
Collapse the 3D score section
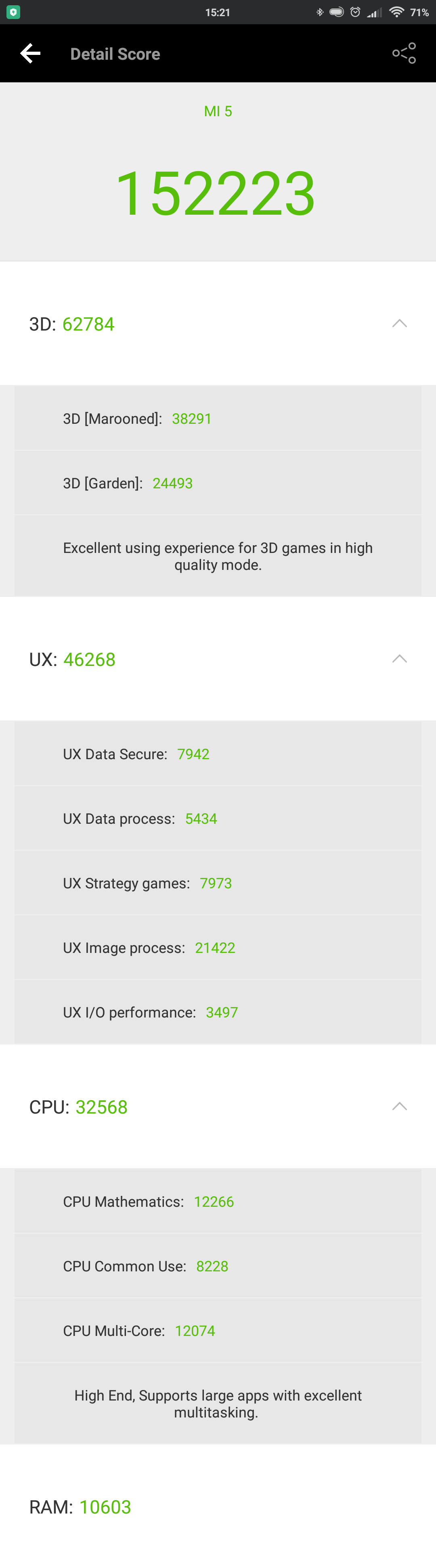399,323
